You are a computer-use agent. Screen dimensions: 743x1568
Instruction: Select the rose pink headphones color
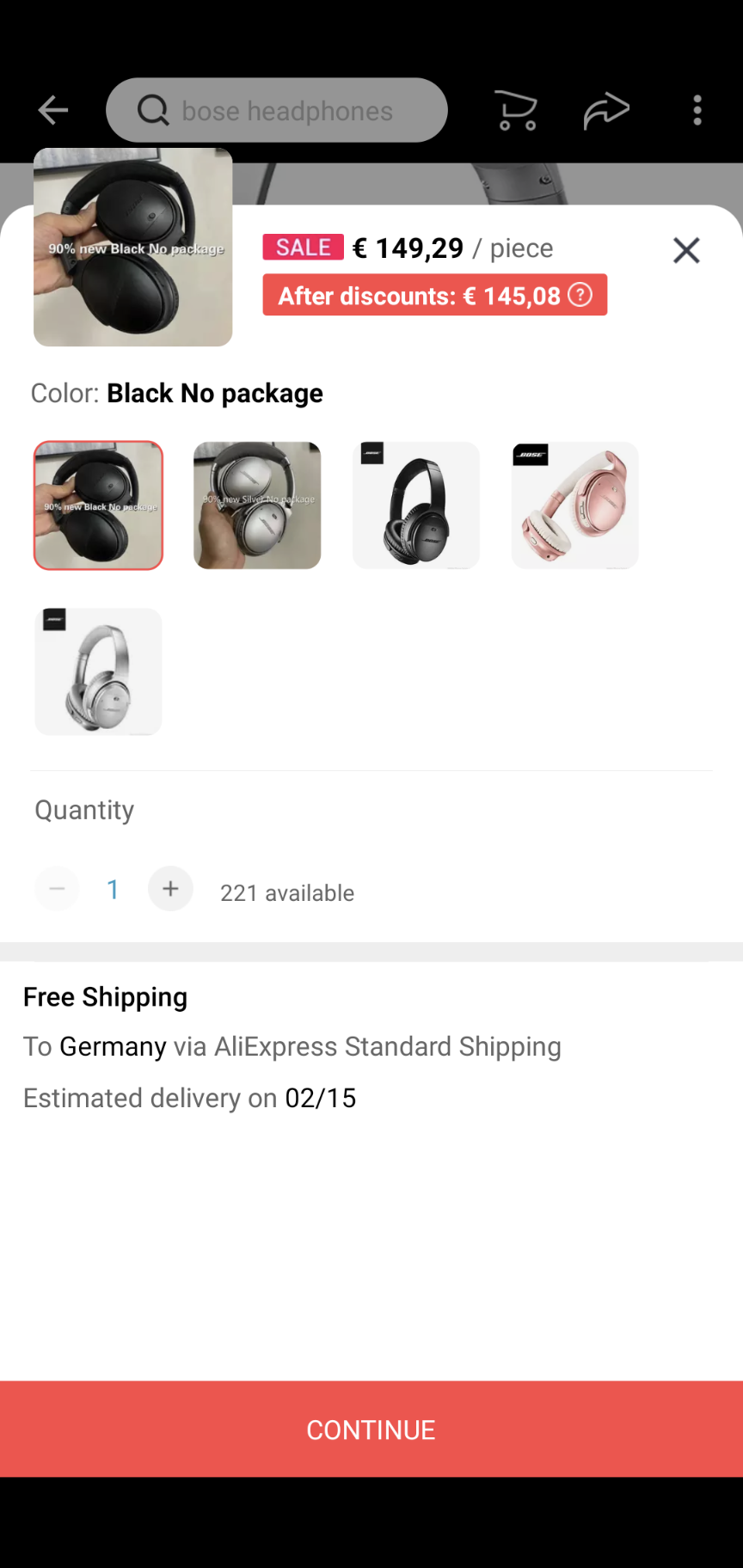pyautogui.click(x=575, y=505)
